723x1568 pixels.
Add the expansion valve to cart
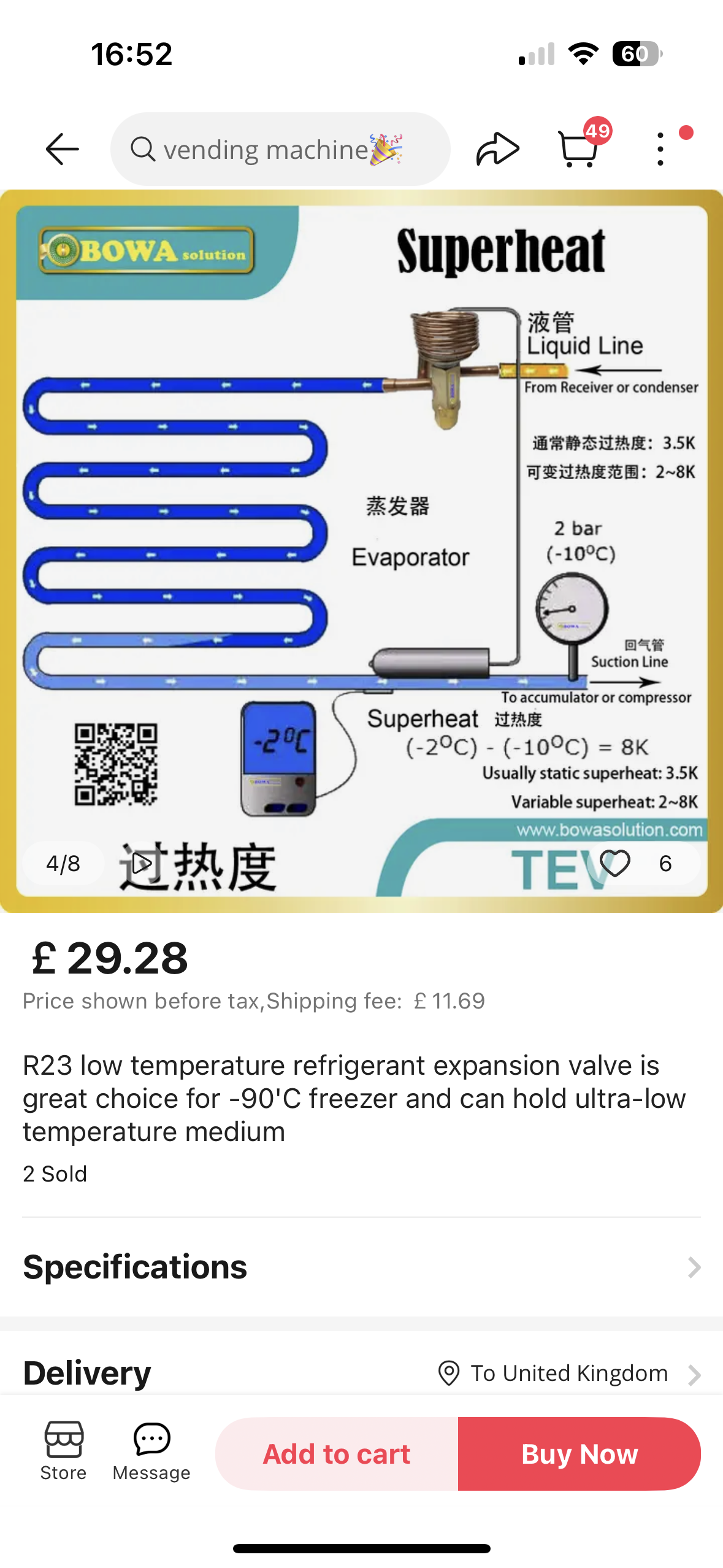(x=337, y=1453)
